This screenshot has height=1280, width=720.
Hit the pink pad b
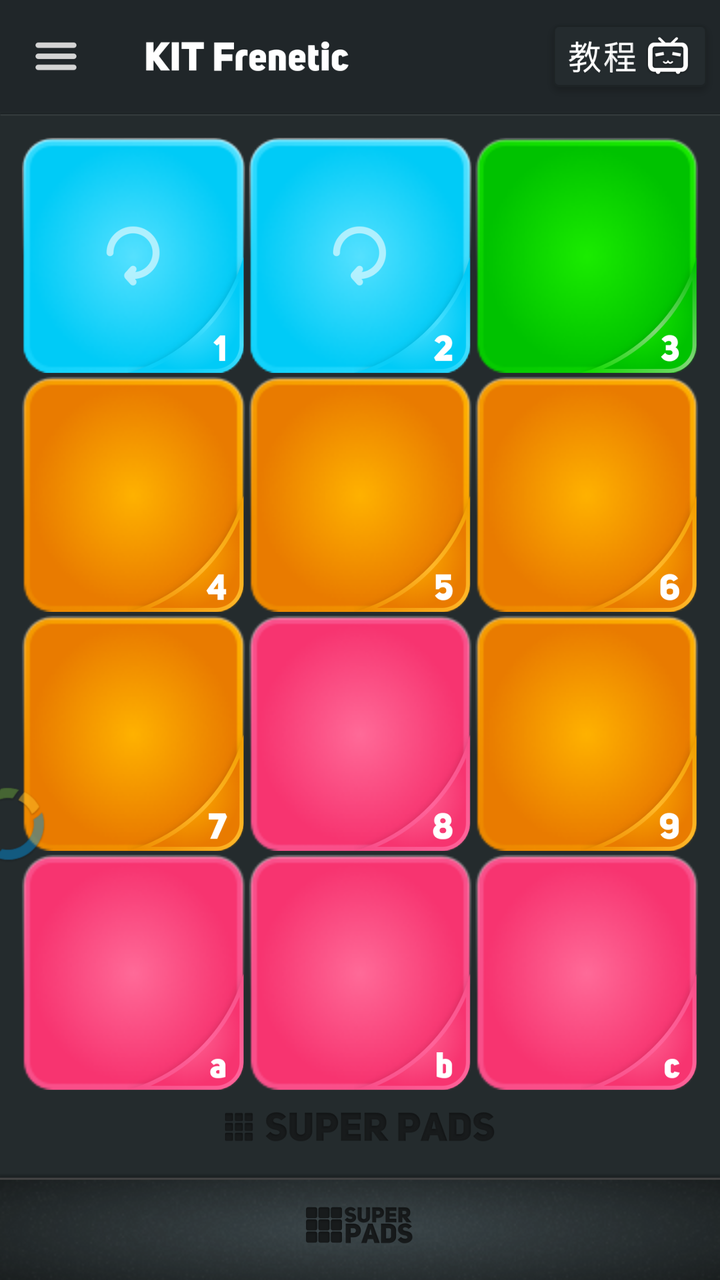coord(360,973)
